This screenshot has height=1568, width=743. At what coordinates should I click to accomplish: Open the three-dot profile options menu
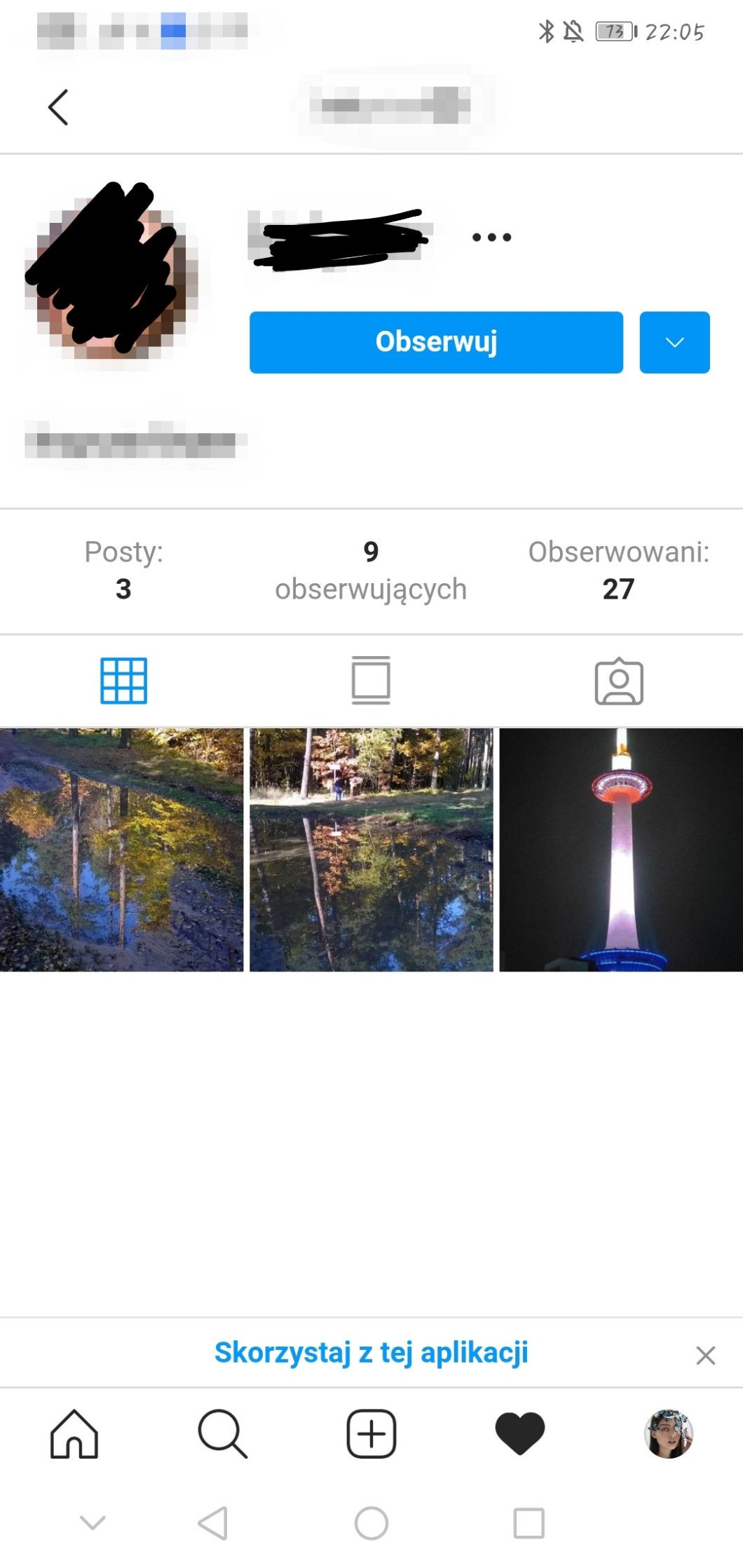tap(491, 238)
